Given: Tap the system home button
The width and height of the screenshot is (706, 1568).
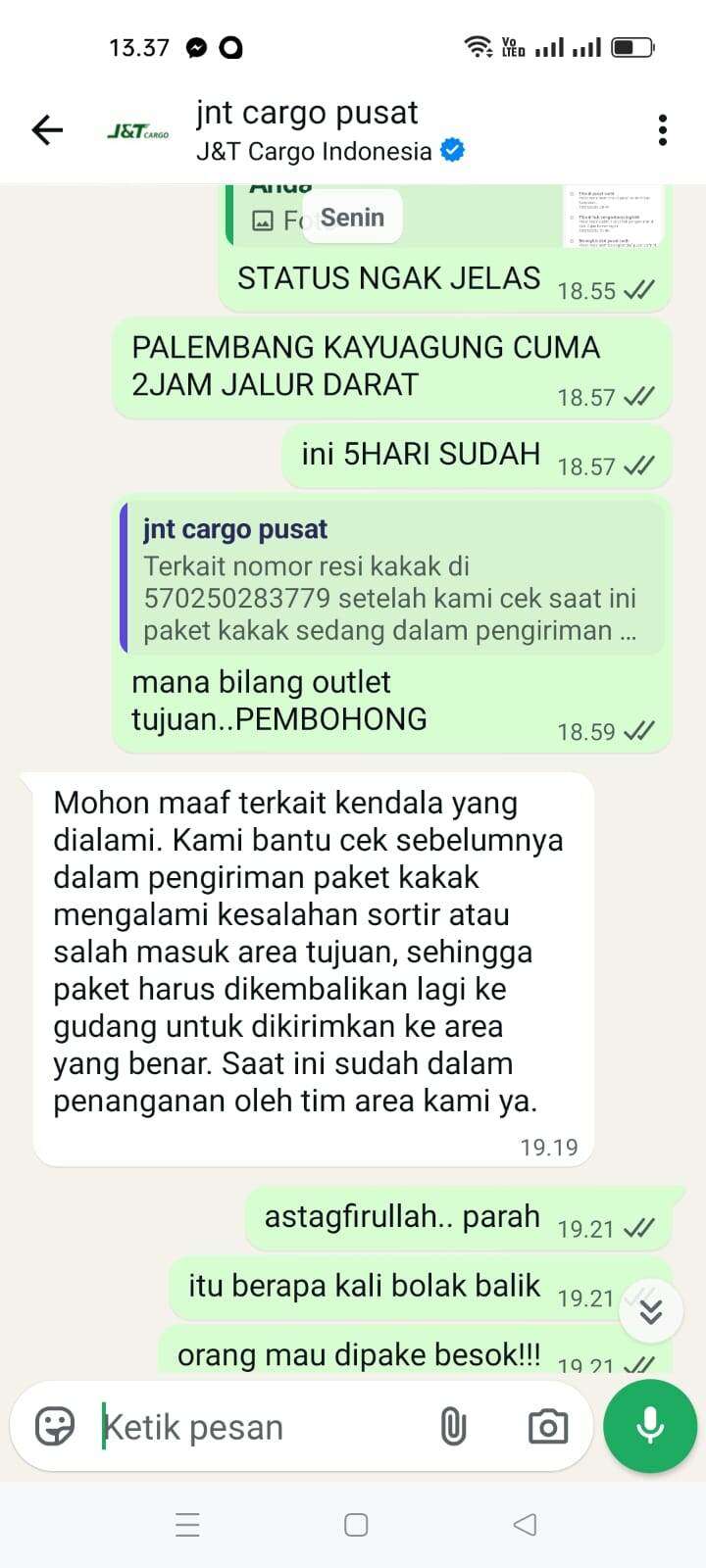Looking at the screenshot, I should click(356, 1525).
